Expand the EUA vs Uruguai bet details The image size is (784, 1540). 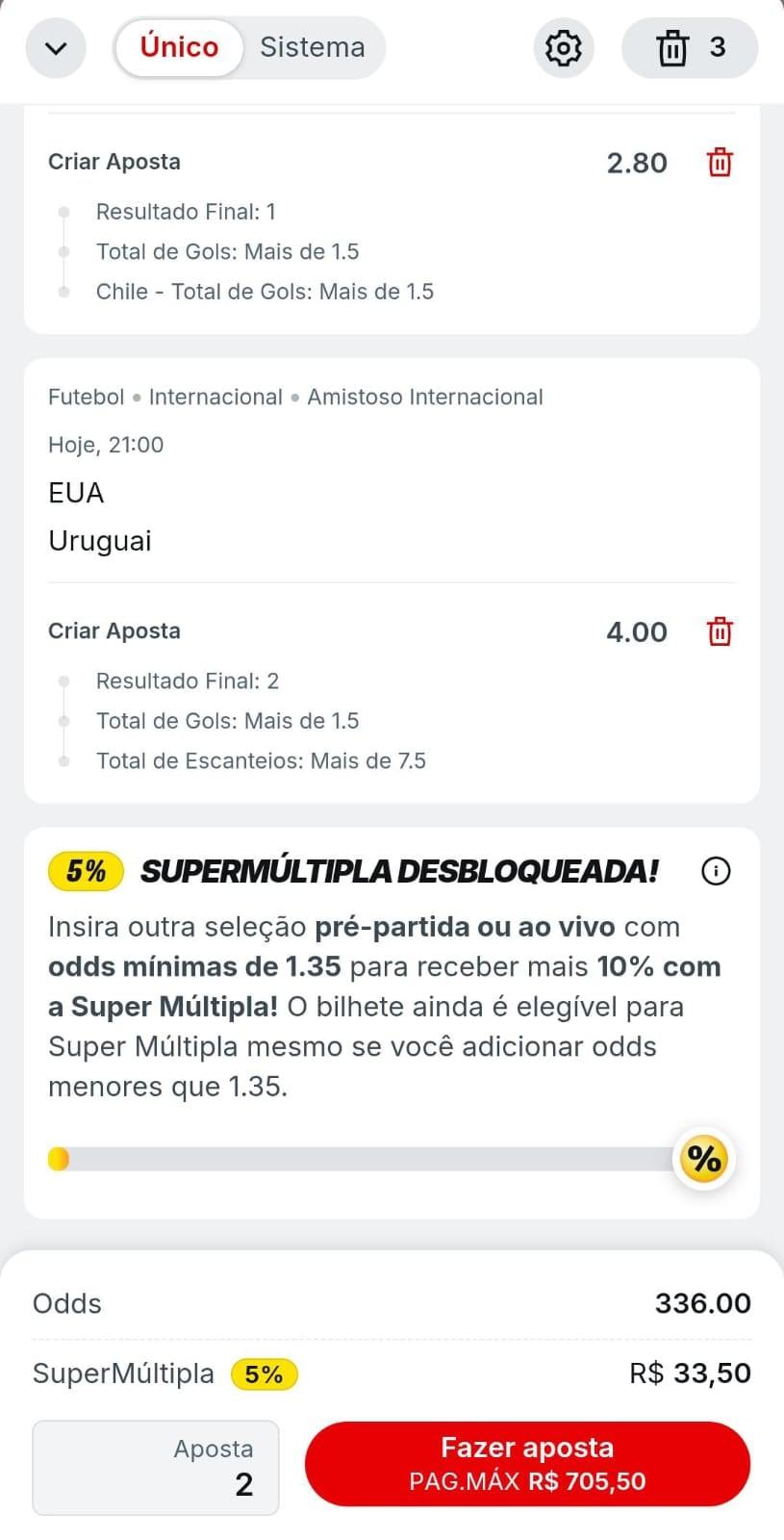coord(114,631)
